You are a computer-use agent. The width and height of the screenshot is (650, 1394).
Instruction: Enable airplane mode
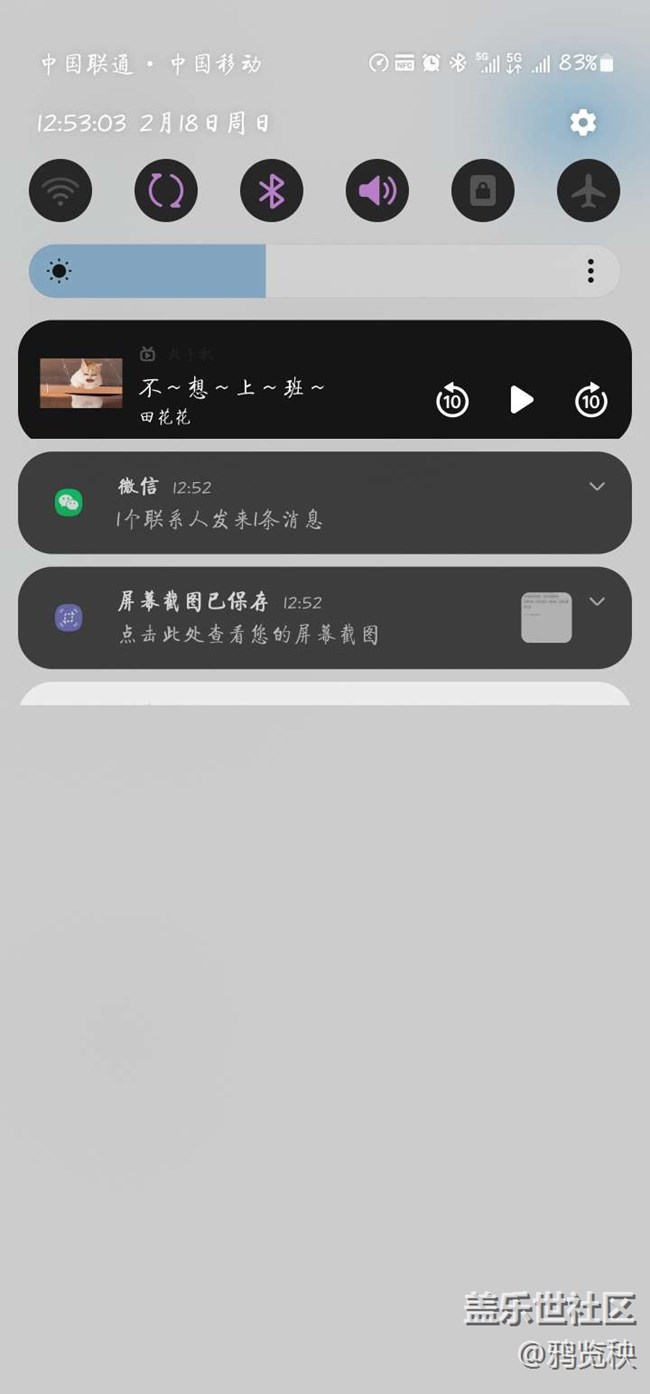point(589,190)
